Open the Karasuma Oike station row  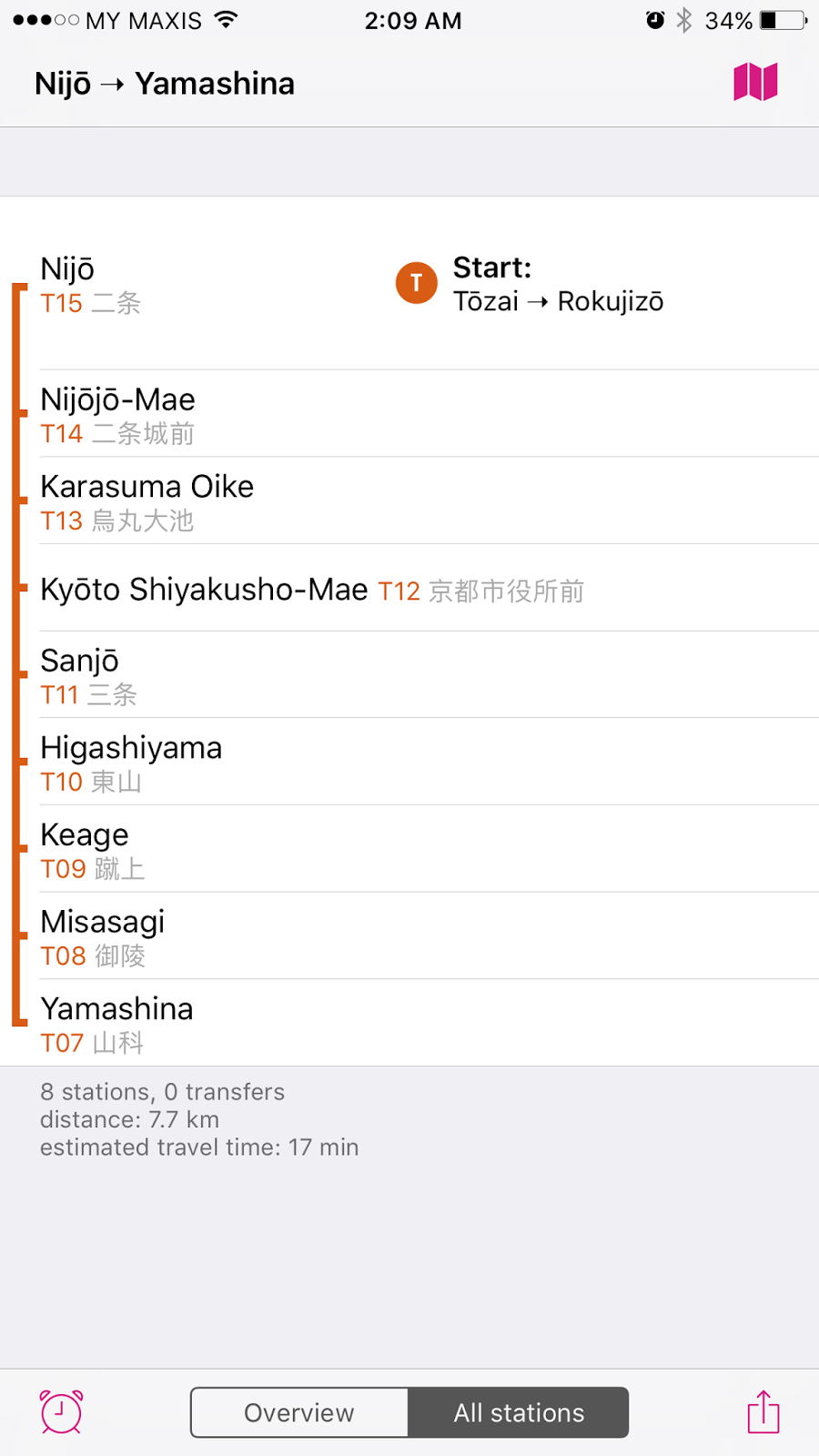coord(409,500)
